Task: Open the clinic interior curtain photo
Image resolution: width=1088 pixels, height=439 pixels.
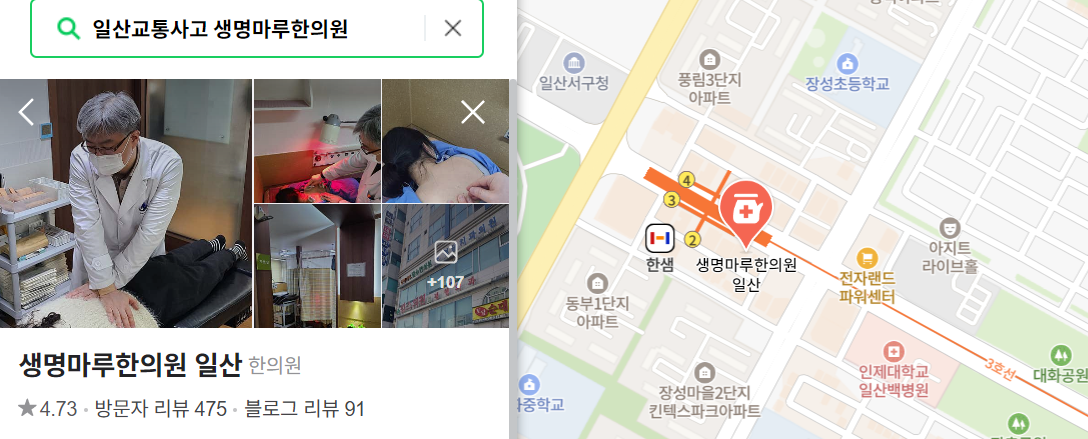Action: tap(316, 267)
